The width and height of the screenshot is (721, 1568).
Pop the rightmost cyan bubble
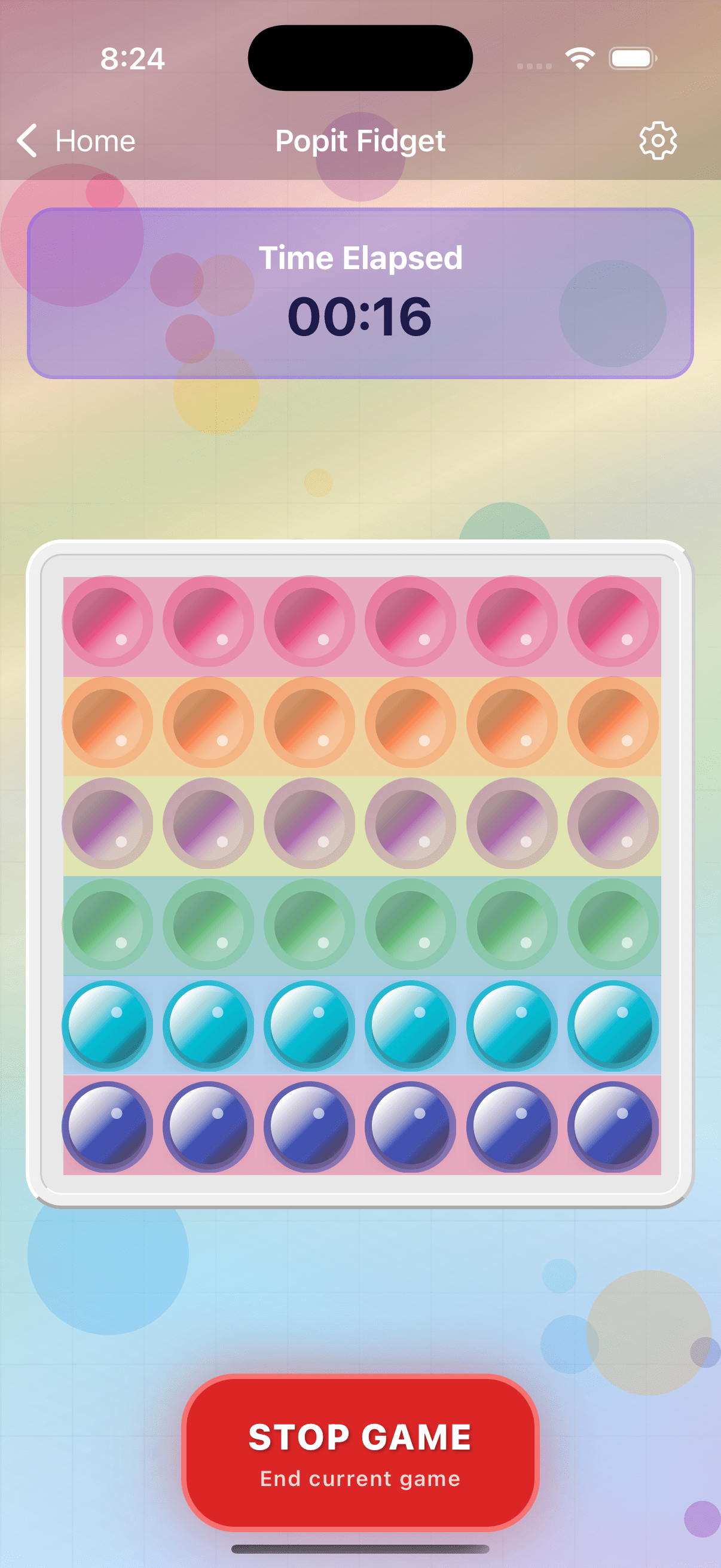coord(613,1026)
